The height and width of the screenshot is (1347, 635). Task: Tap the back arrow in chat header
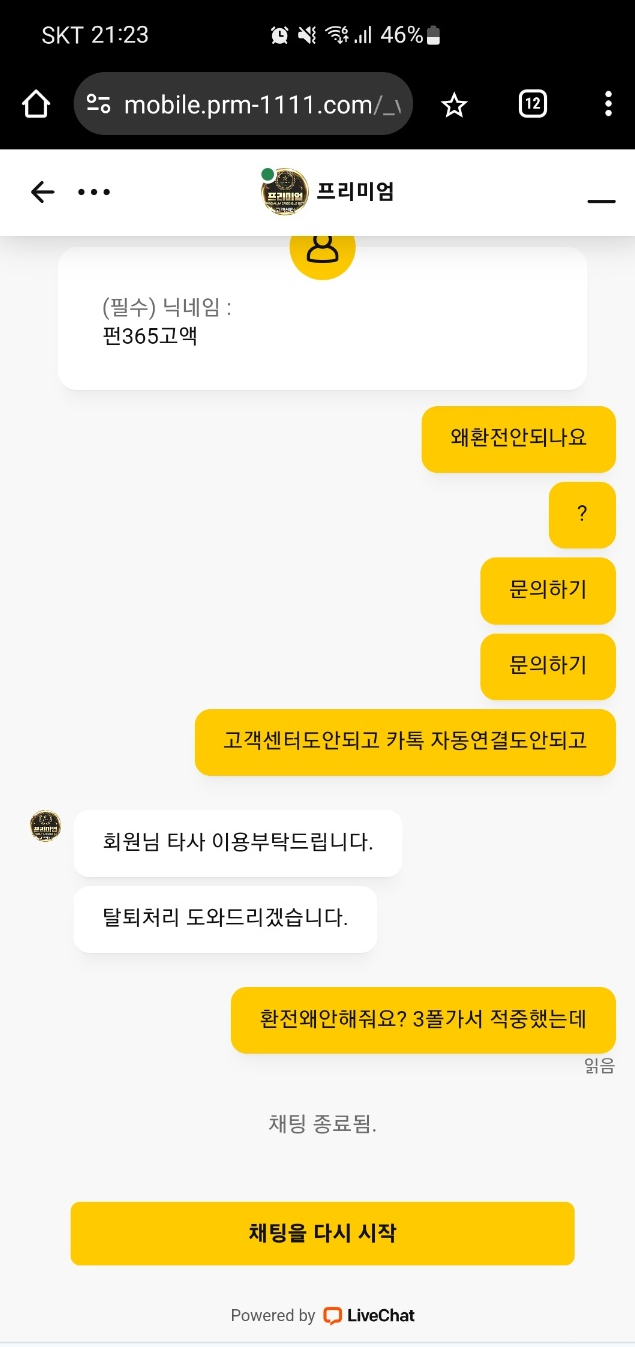[x=42, y=192]
